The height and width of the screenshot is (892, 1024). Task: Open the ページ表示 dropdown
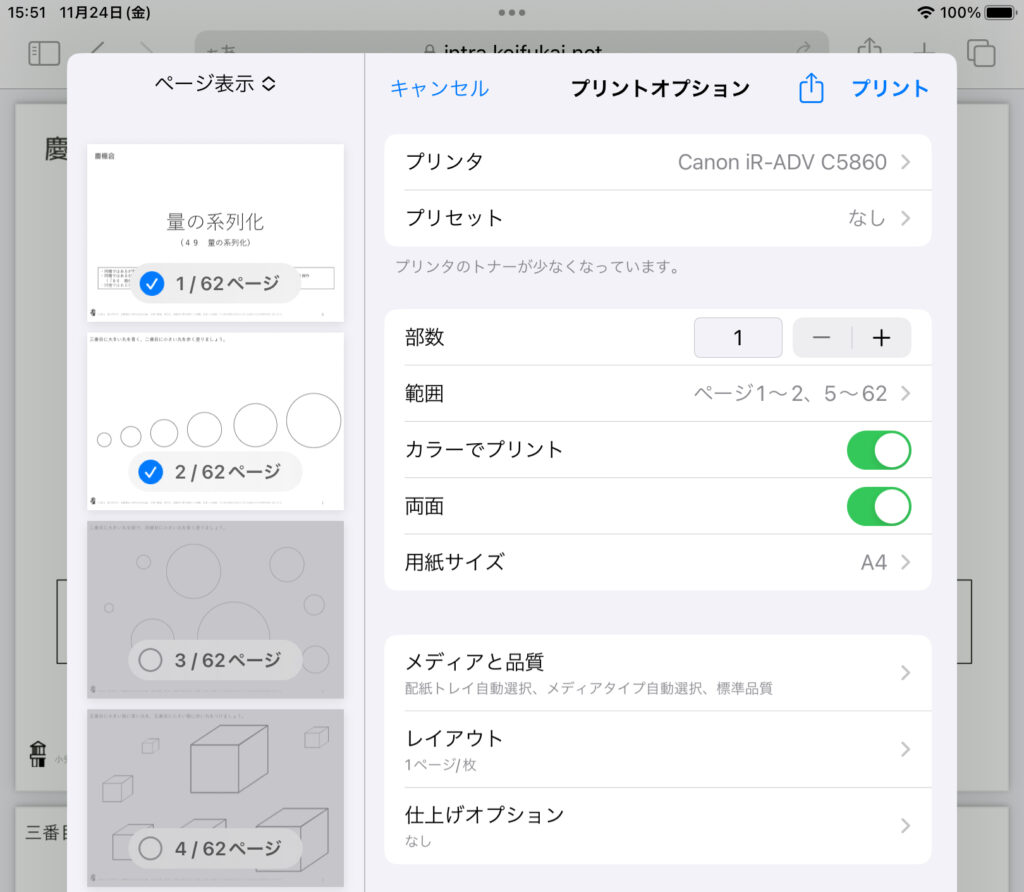(x=215, y=84)
